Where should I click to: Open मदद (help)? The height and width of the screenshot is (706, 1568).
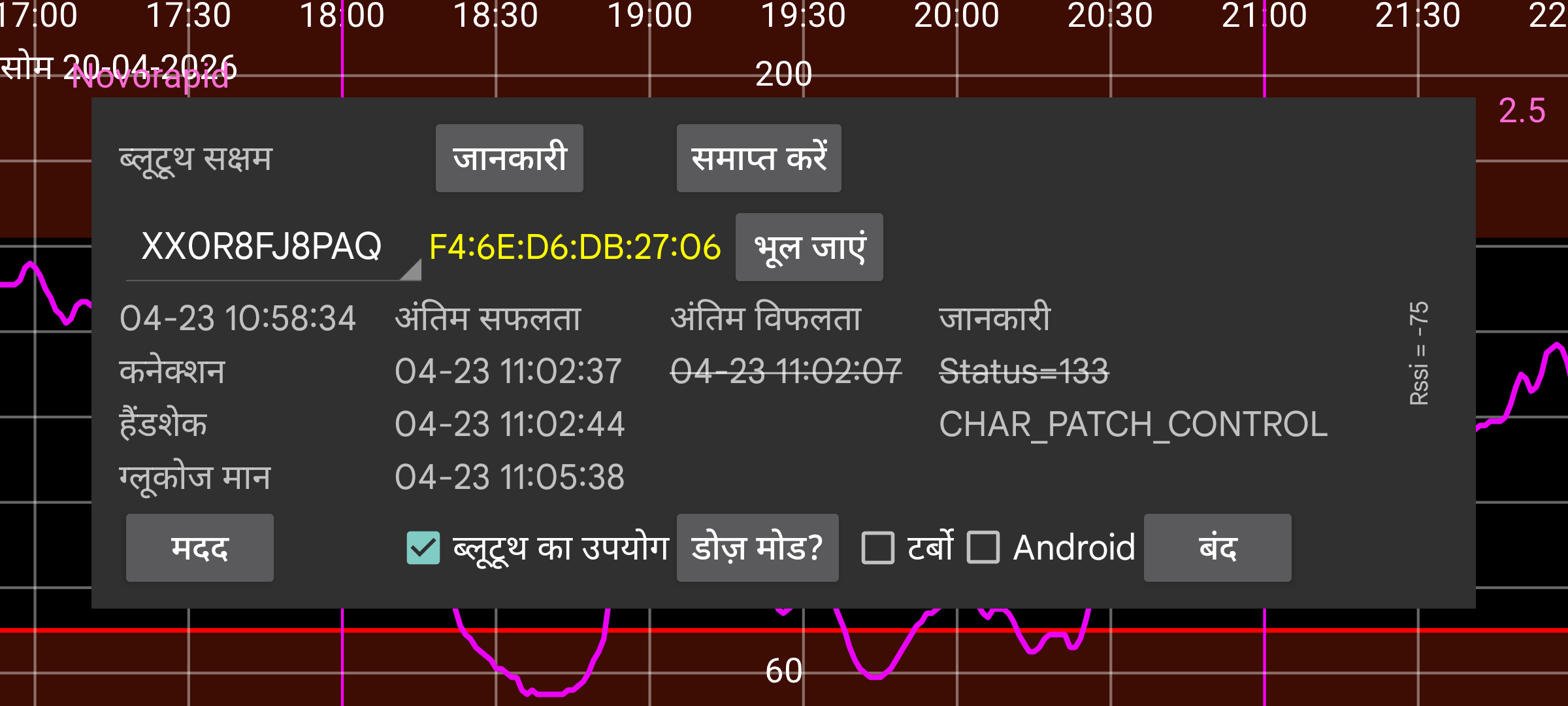199,548
